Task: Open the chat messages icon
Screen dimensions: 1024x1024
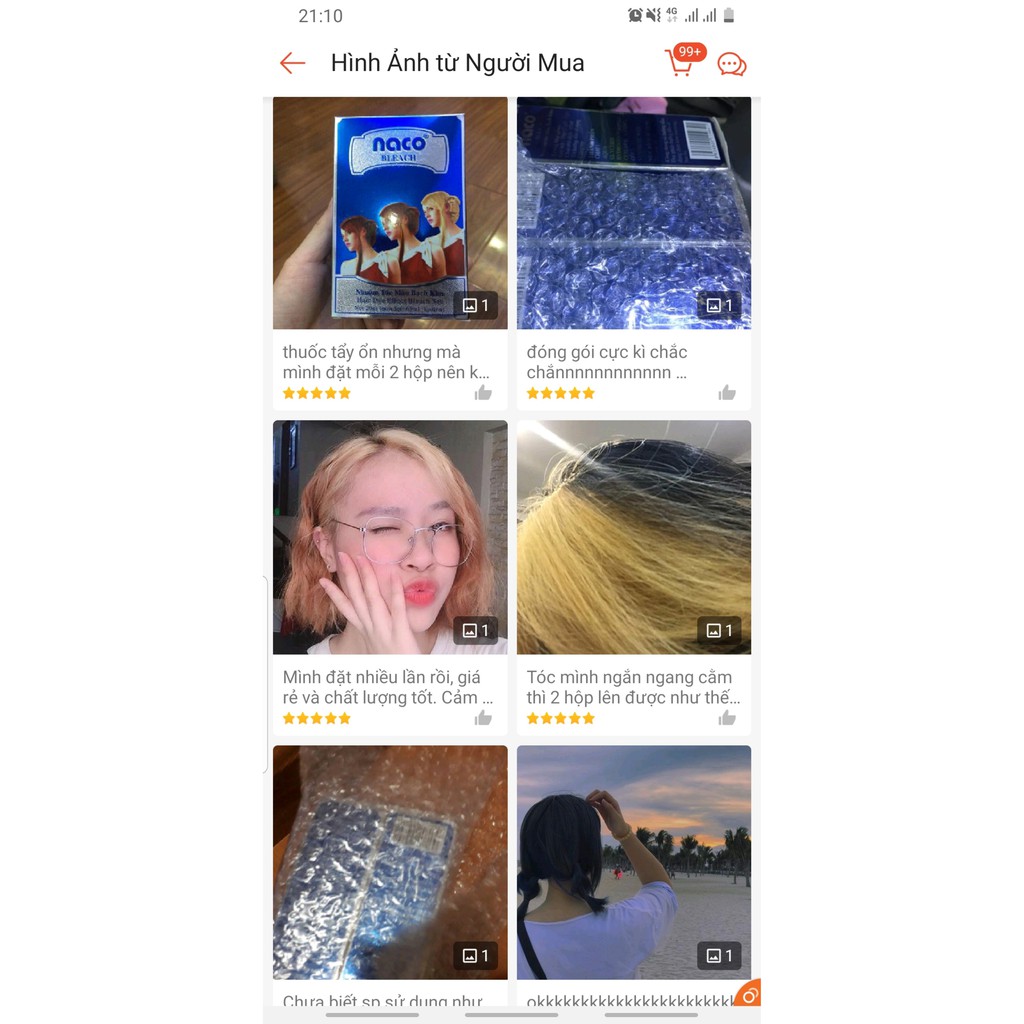Action: tap(732, 65)
